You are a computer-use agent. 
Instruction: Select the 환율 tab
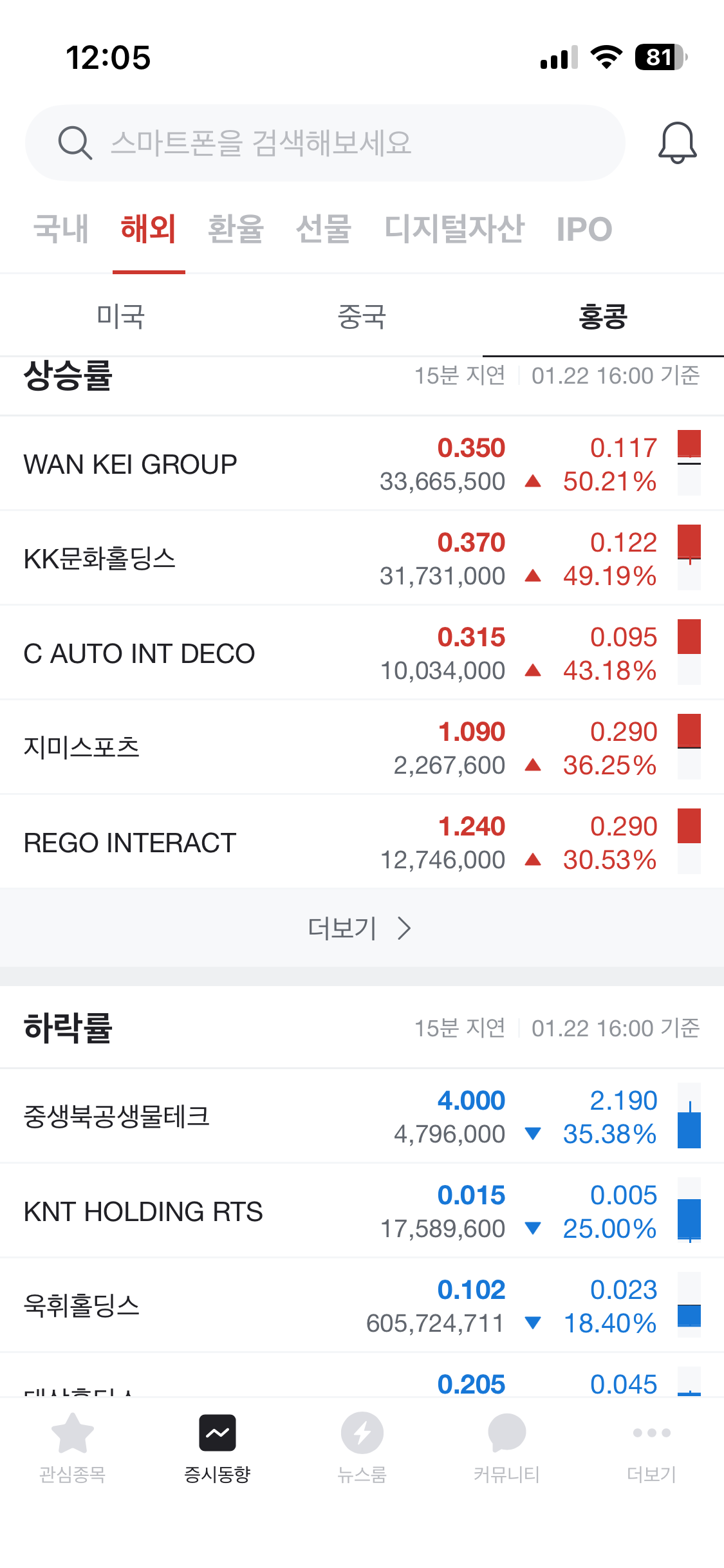click(x=236, y=229)
